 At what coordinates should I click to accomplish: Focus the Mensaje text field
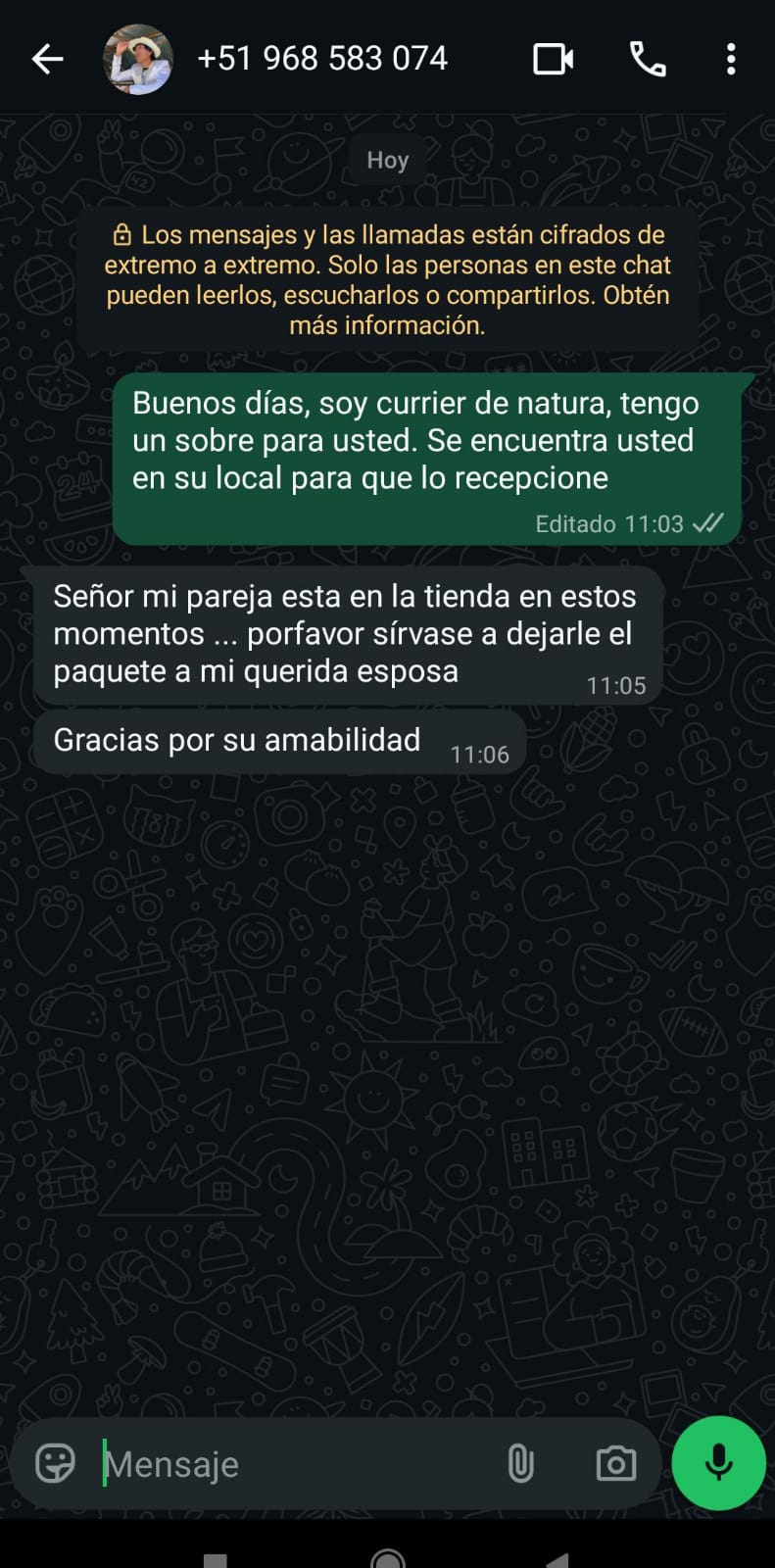point(294,1464)
